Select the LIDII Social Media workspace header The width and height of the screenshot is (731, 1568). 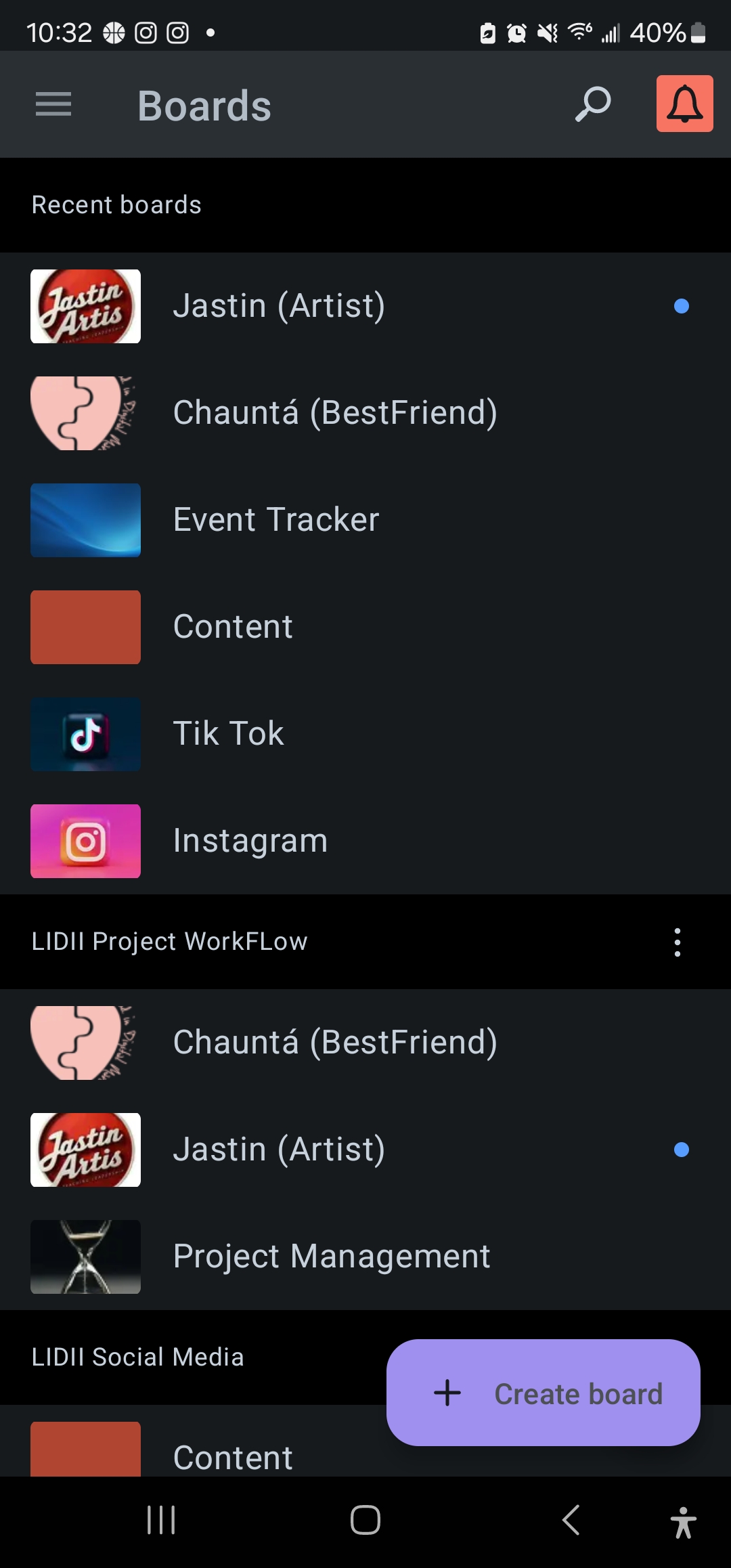pyautogui.click(x=139, y=1356)
